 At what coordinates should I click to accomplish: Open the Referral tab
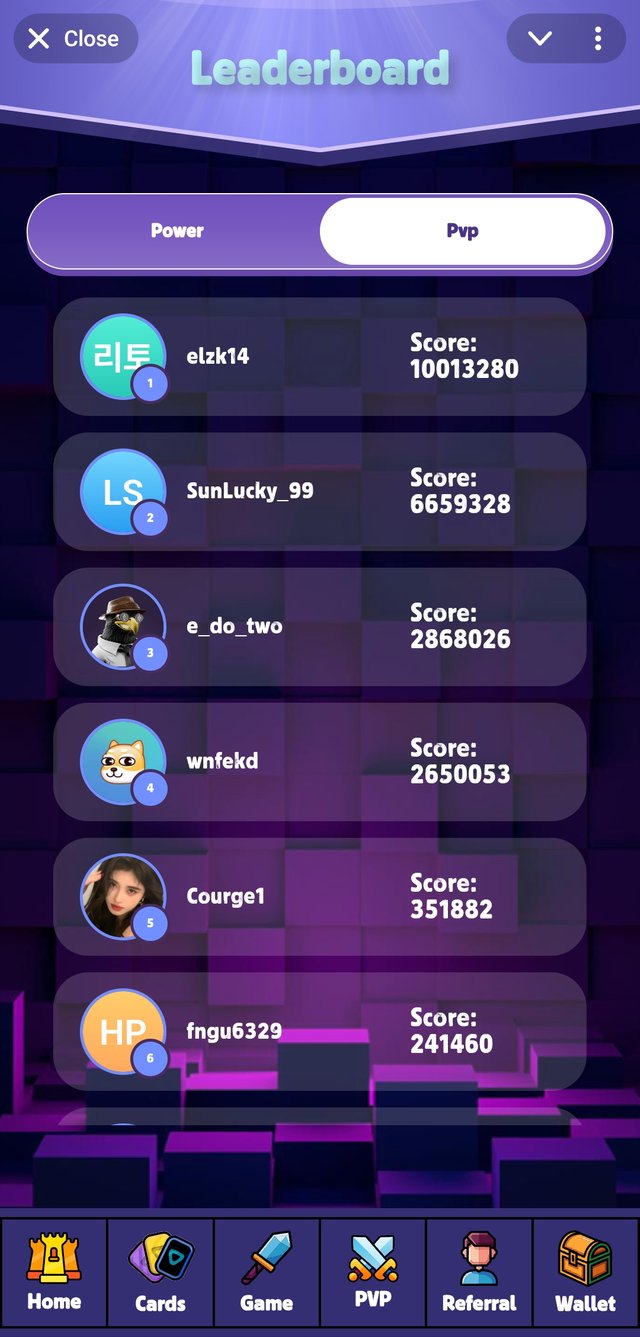[479, 1272]
